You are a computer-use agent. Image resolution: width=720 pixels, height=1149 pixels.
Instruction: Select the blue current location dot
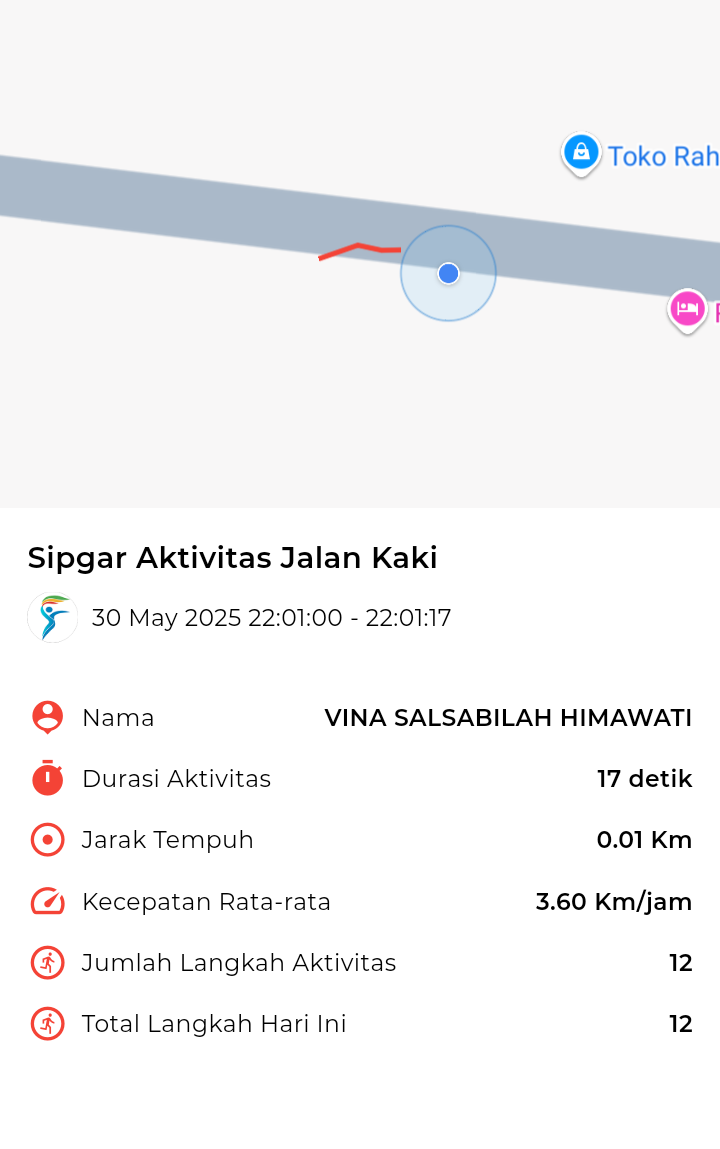[448, 272]
